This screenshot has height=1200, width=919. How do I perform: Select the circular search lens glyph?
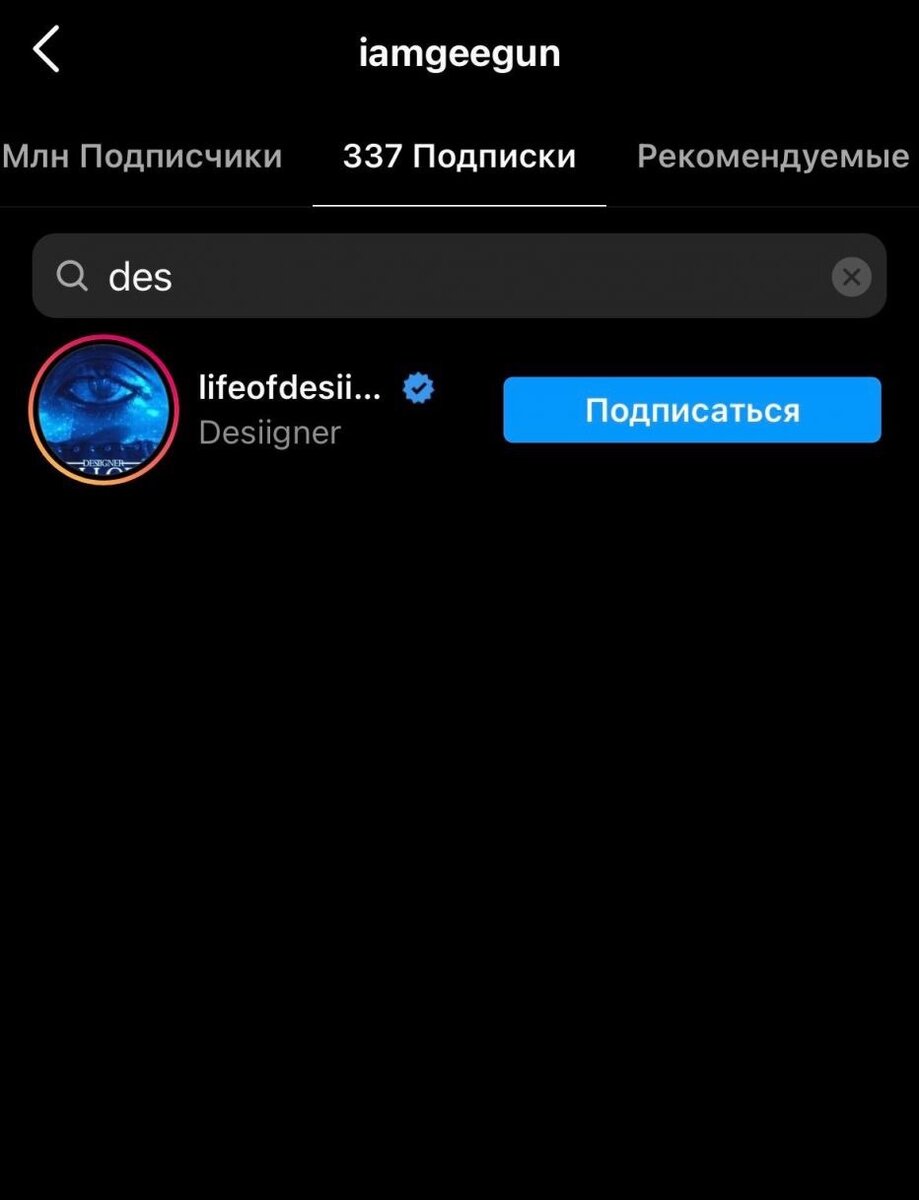pyautogui.click(x=72, y=277)
